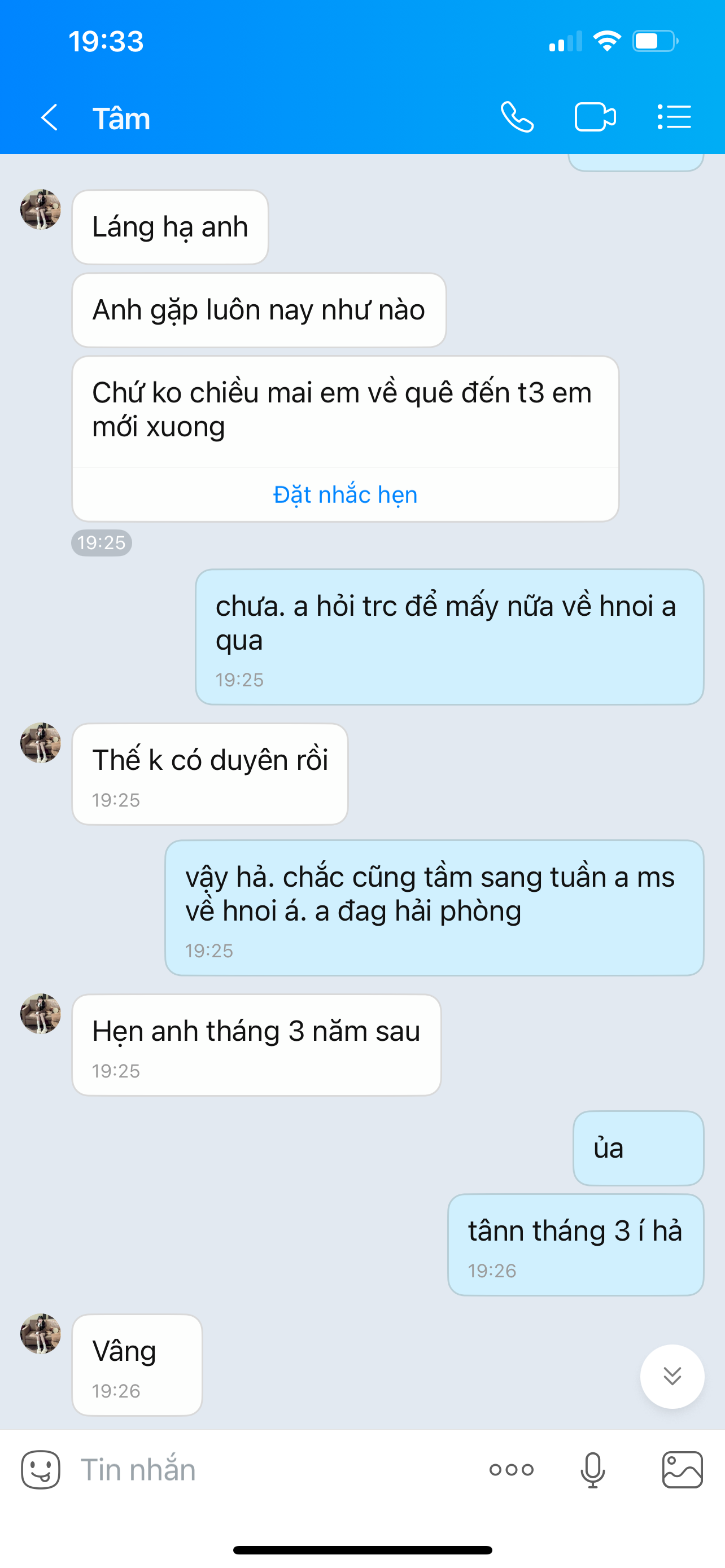Screen dimensions: 725x1568
Task: Tap the Đặt nhắc hẹn link
Action: pyautogui.click(x=345, y=494)
